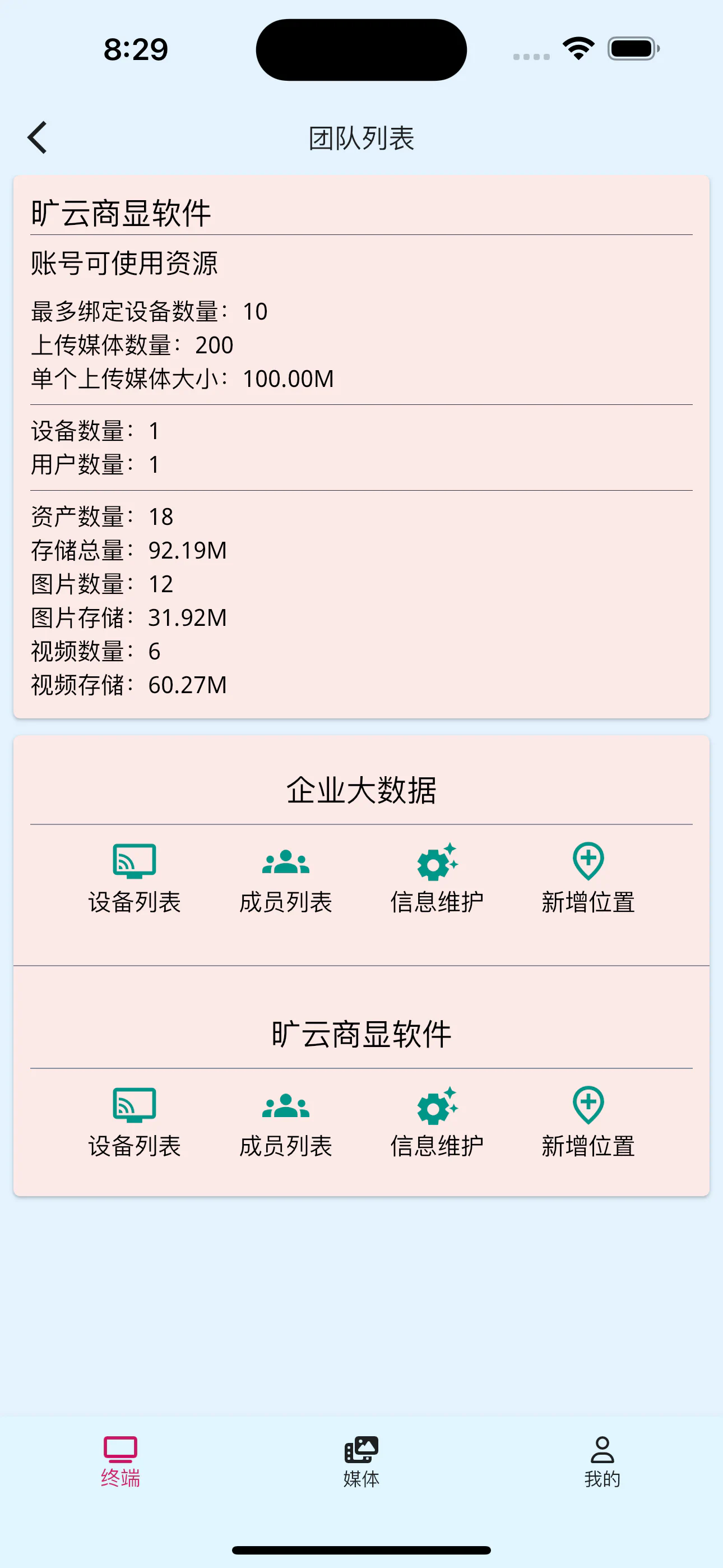Image resolution: width=723 pixels, height=1568 pixels.
Task: Switch to the 媒体 tab
Action: [361, 1464]
